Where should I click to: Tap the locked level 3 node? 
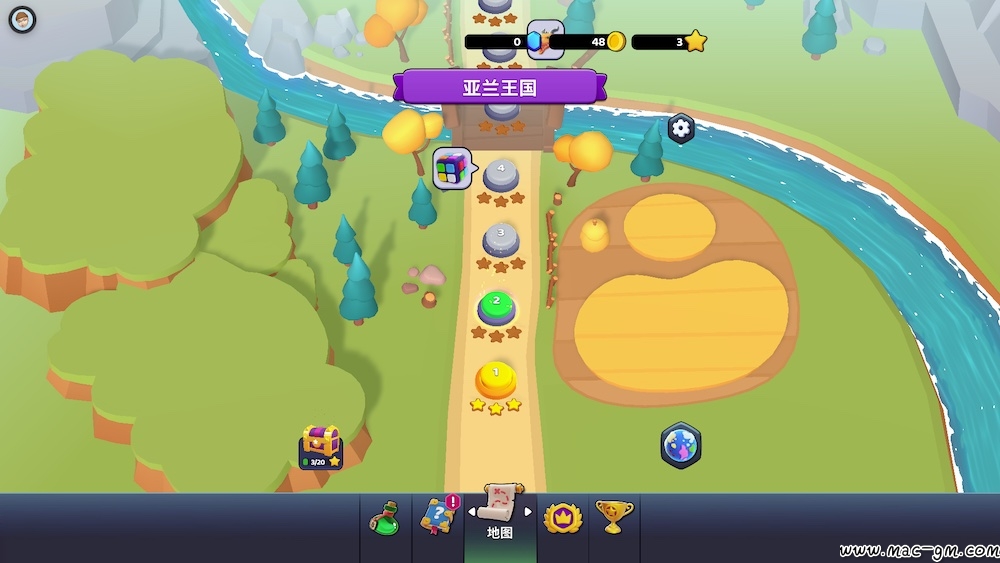[500, 239]
